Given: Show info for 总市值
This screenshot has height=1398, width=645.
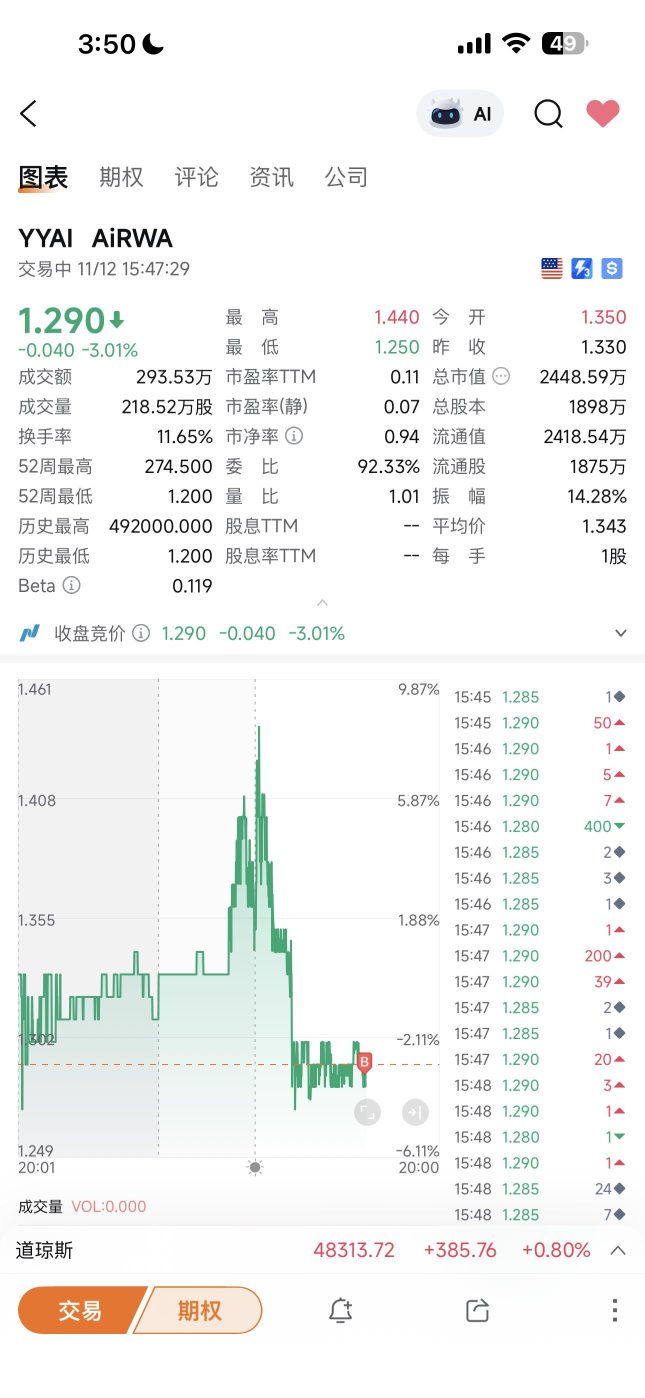Looking at the screenshot, I should [501, 377].
